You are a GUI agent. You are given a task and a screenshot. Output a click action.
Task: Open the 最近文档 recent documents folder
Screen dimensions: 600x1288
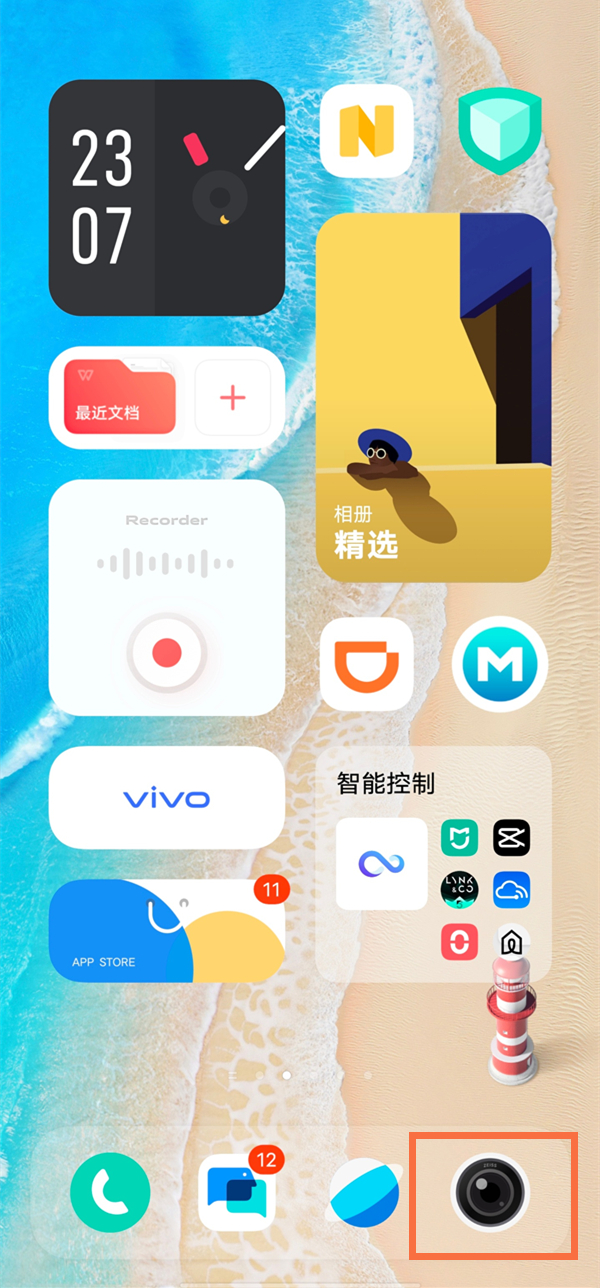pyautogui.click(x=120, y=398)
